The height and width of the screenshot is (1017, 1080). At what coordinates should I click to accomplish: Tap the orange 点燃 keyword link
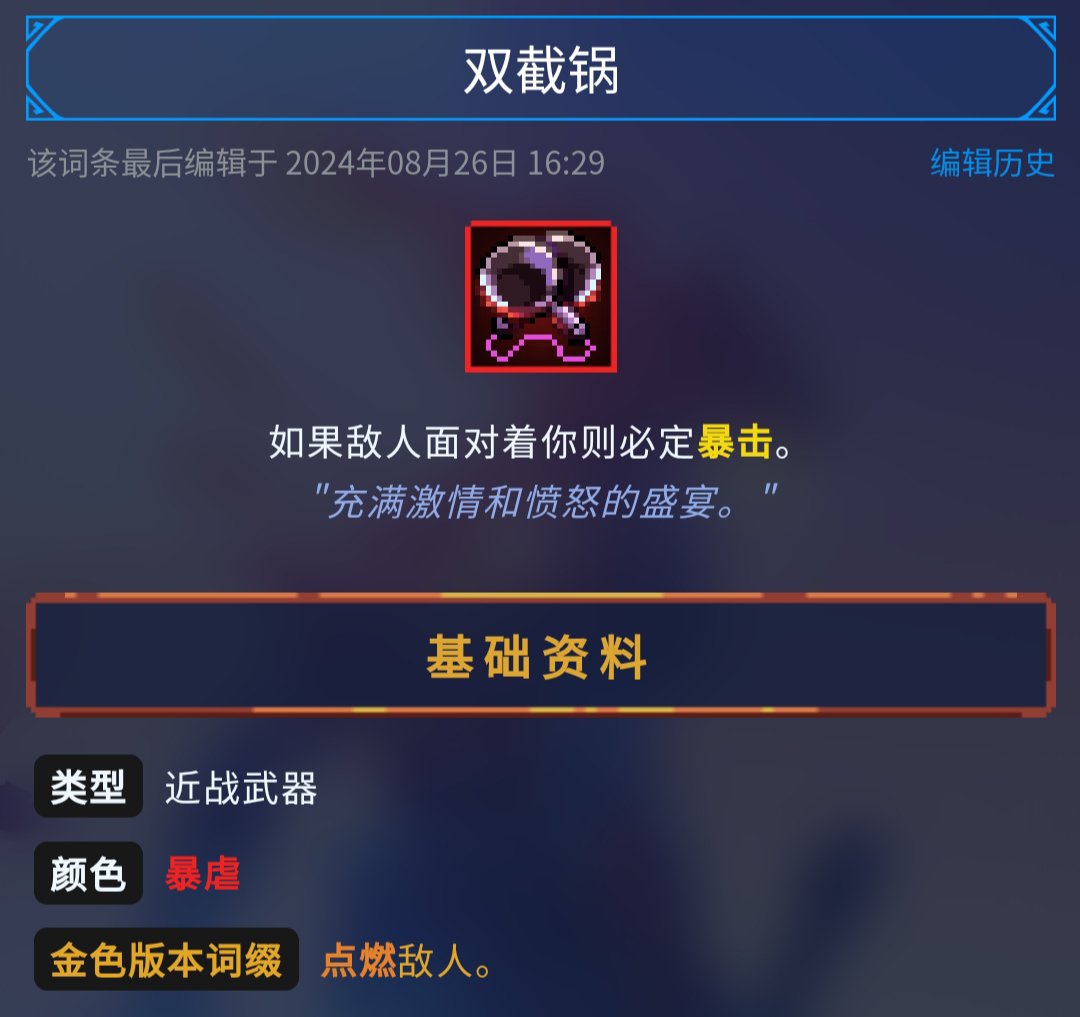(359, 960)
